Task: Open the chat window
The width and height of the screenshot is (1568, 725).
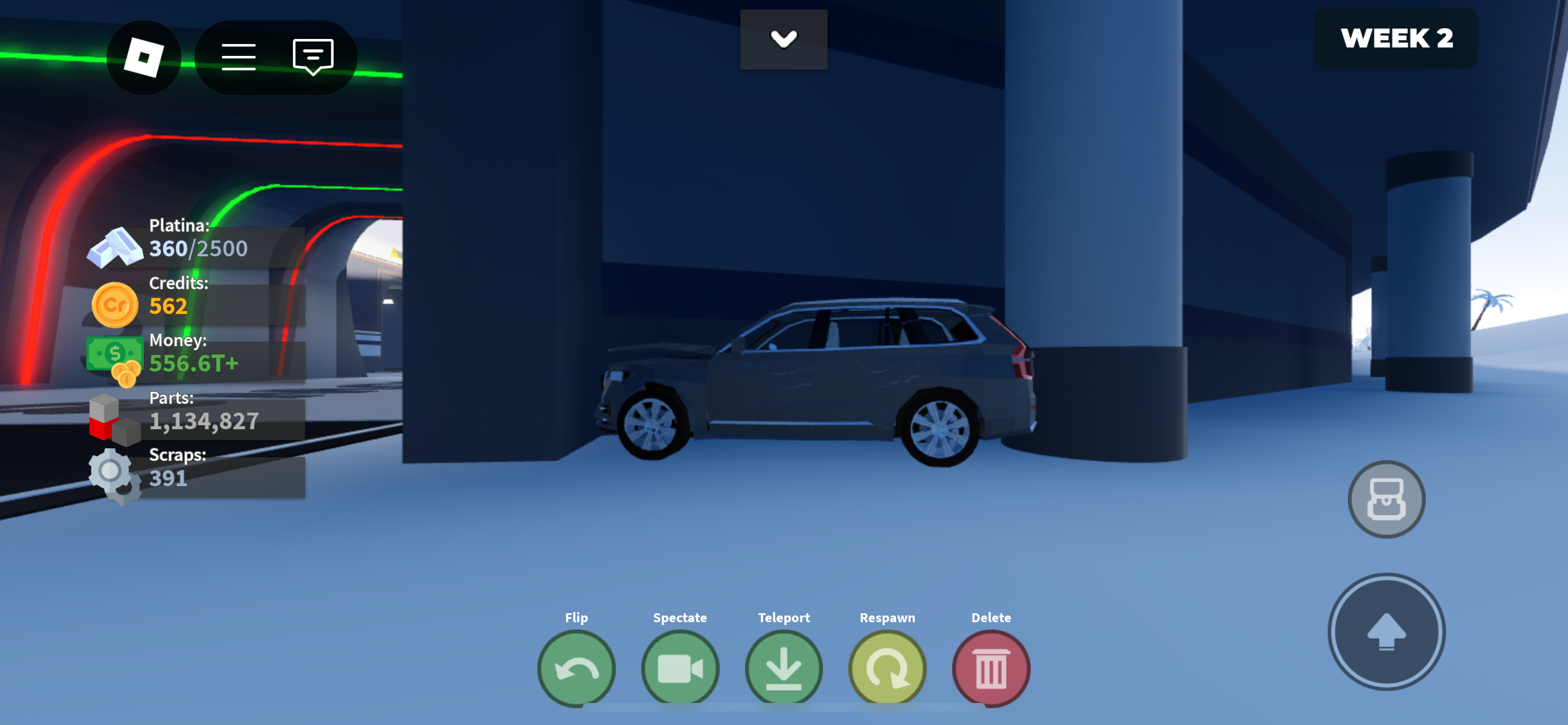Action: point(313,57)
